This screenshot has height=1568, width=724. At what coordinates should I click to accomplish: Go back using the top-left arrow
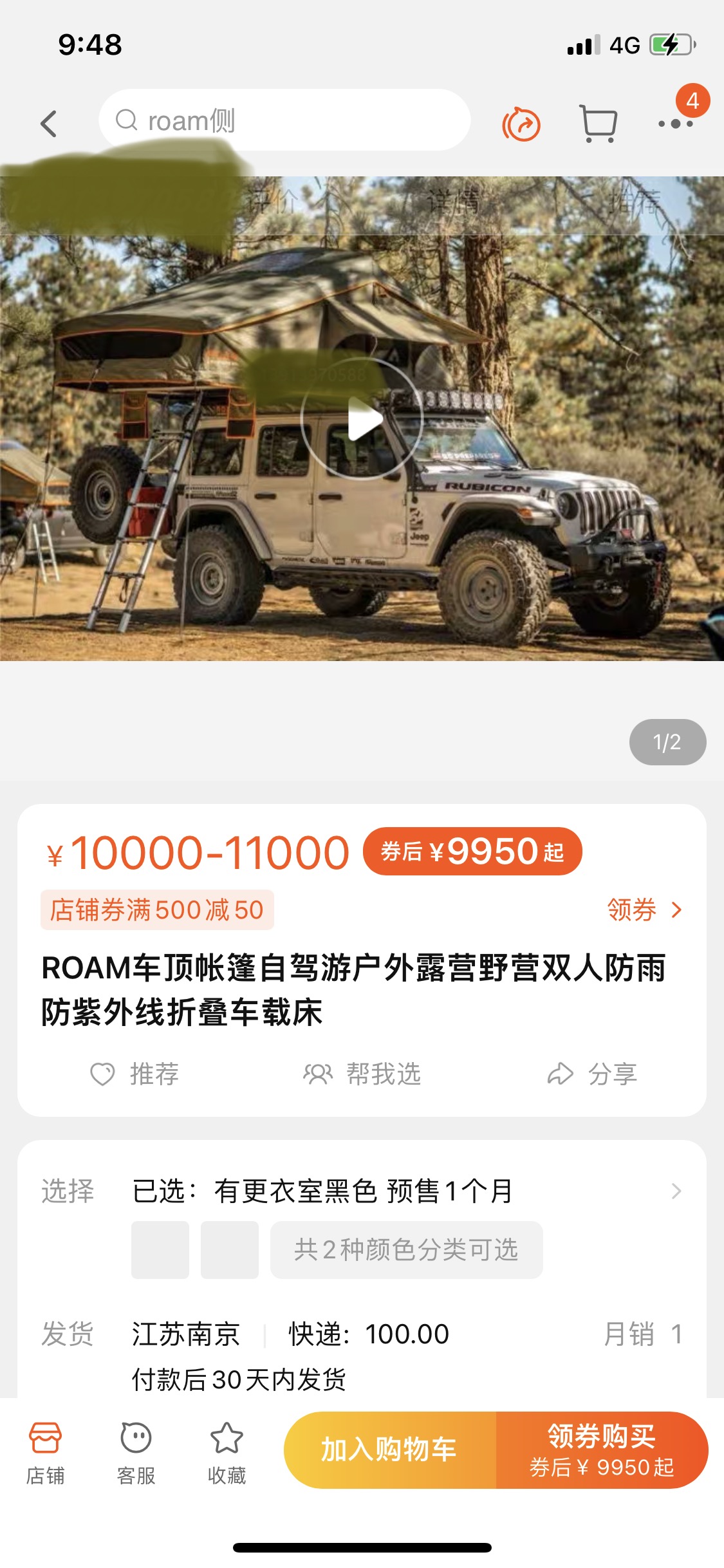(49, 123)
